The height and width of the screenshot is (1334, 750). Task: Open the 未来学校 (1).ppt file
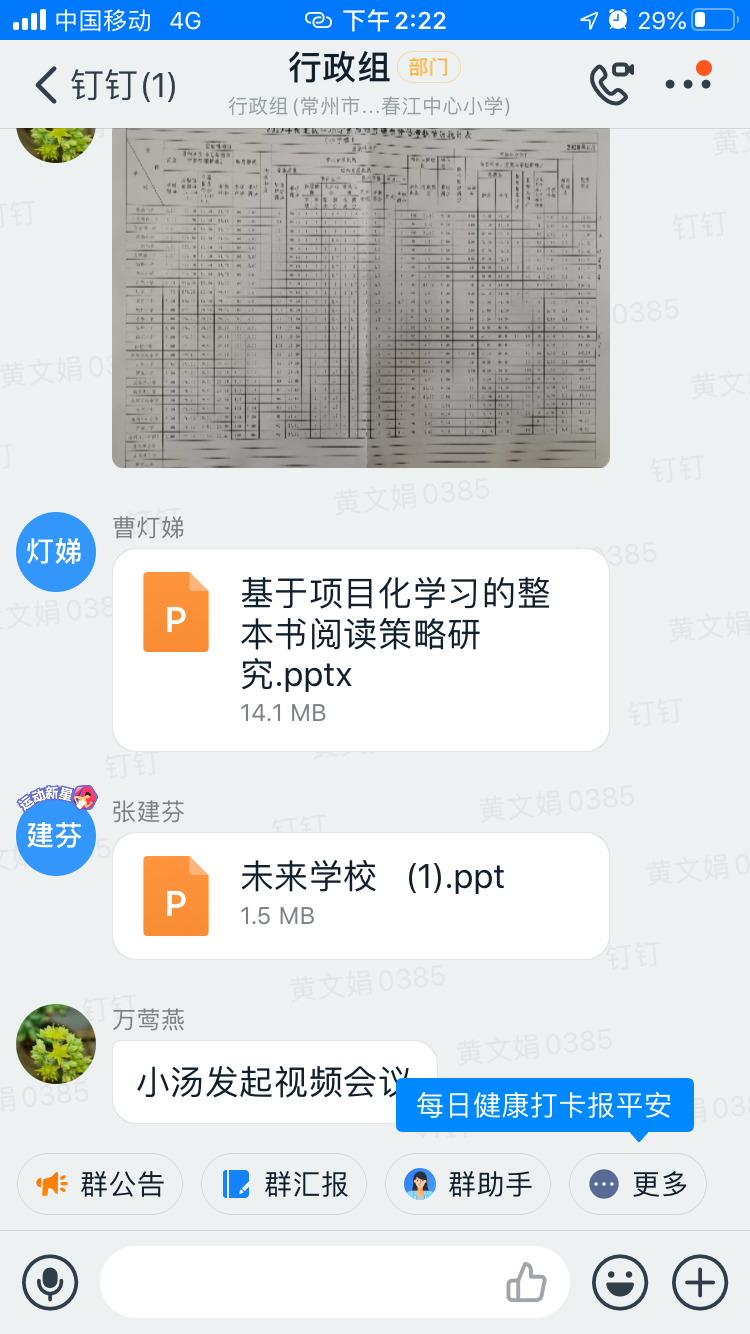(361, 896)
